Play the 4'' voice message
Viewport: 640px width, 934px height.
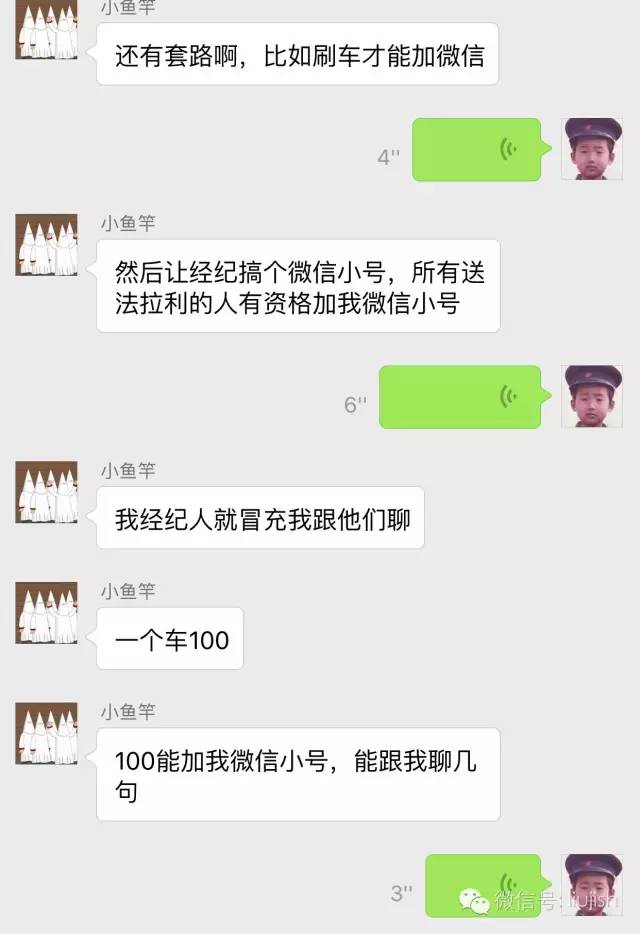click(477, 150)
